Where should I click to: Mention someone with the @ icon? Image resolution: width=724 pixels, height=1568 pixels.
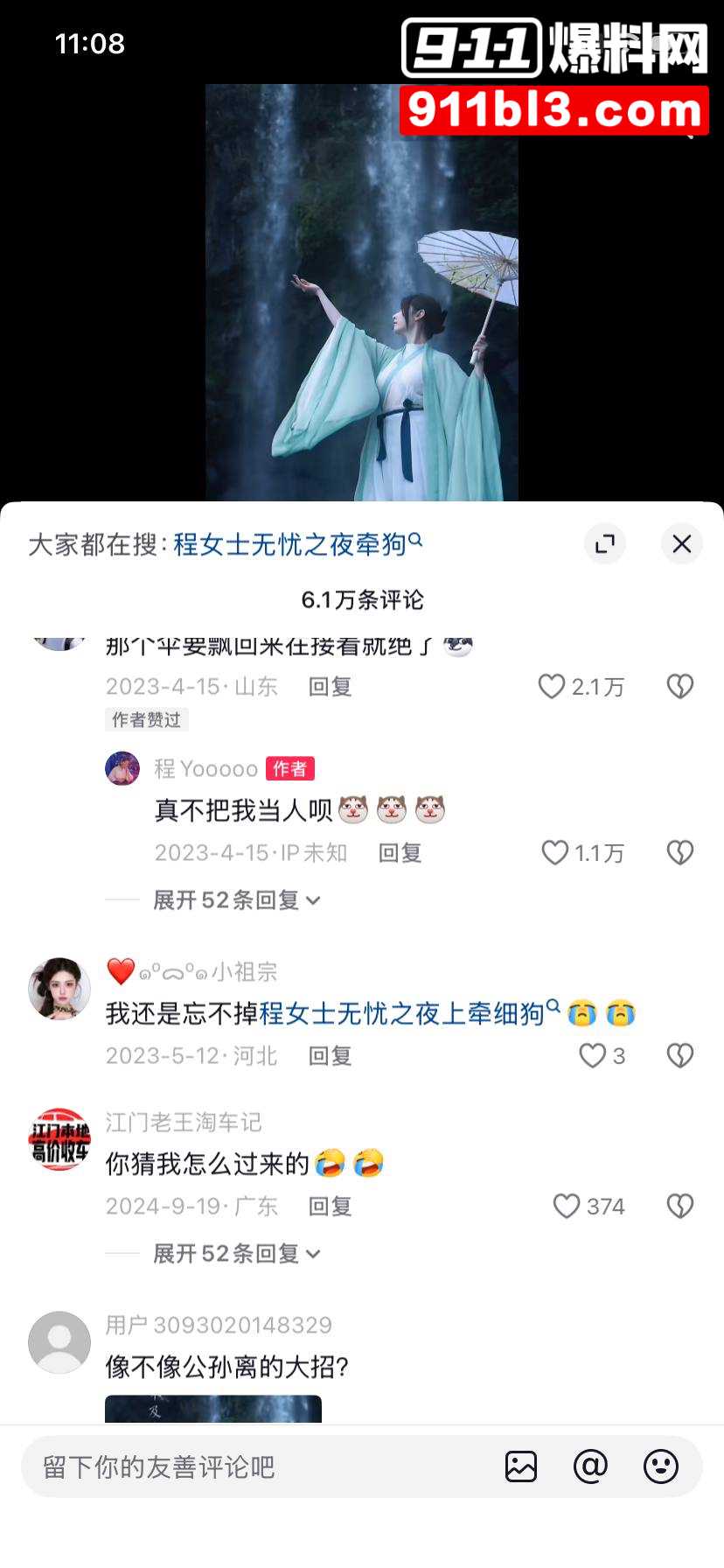590,1466
